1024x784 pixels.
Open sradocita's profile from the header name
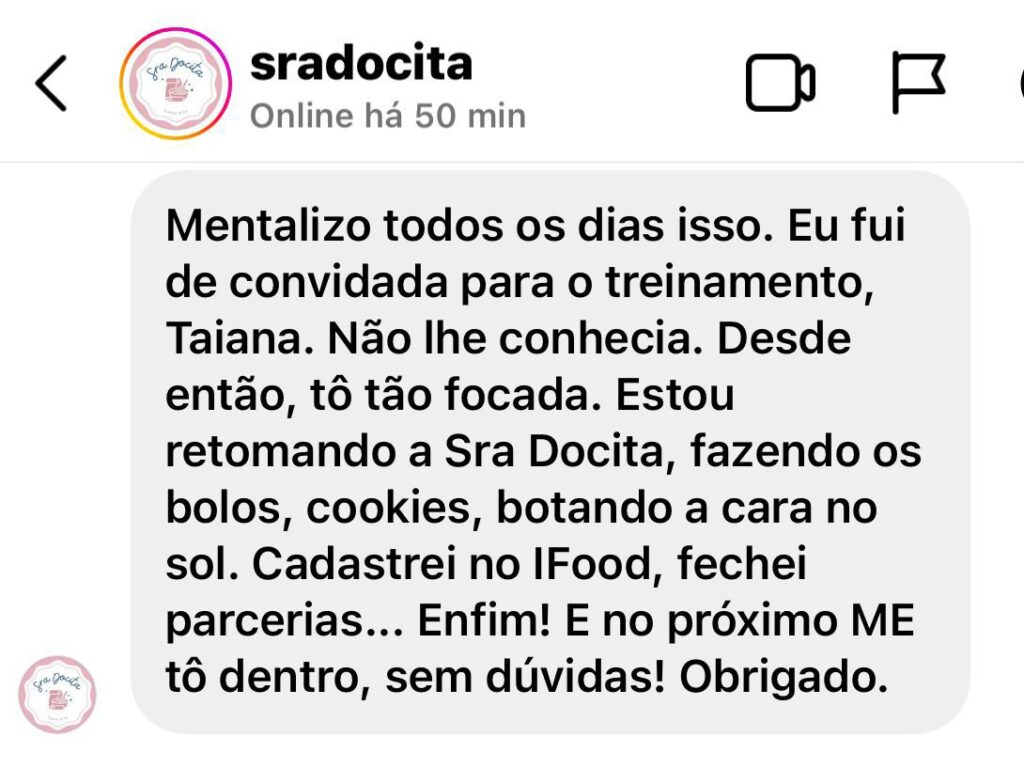coord(360,64)
